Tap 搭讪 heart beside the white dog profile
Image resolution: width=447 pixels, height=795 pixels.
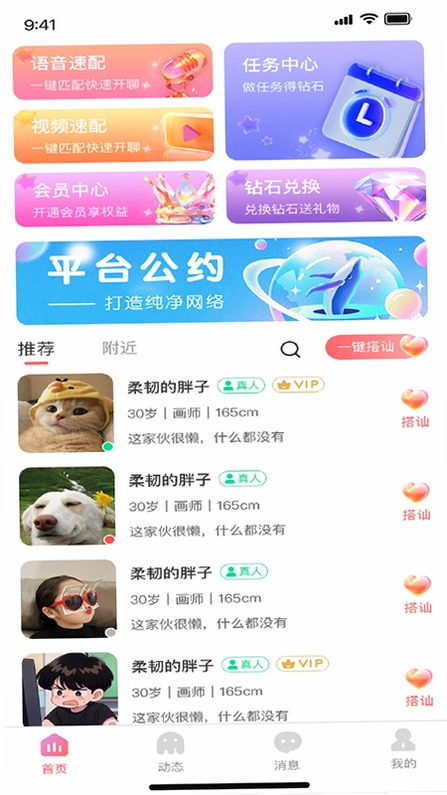[x=416, y=501]
